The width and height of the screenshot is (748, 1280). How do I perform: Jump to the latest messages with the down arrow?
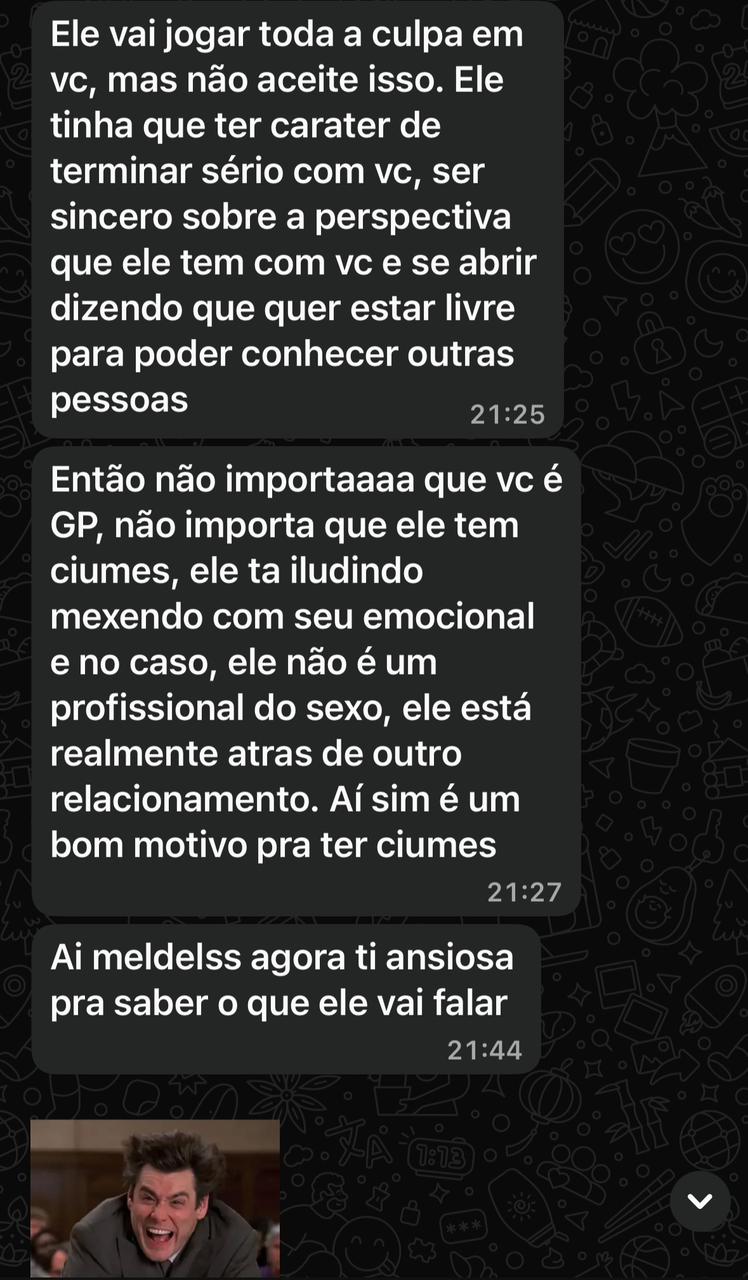(699, 1201)
